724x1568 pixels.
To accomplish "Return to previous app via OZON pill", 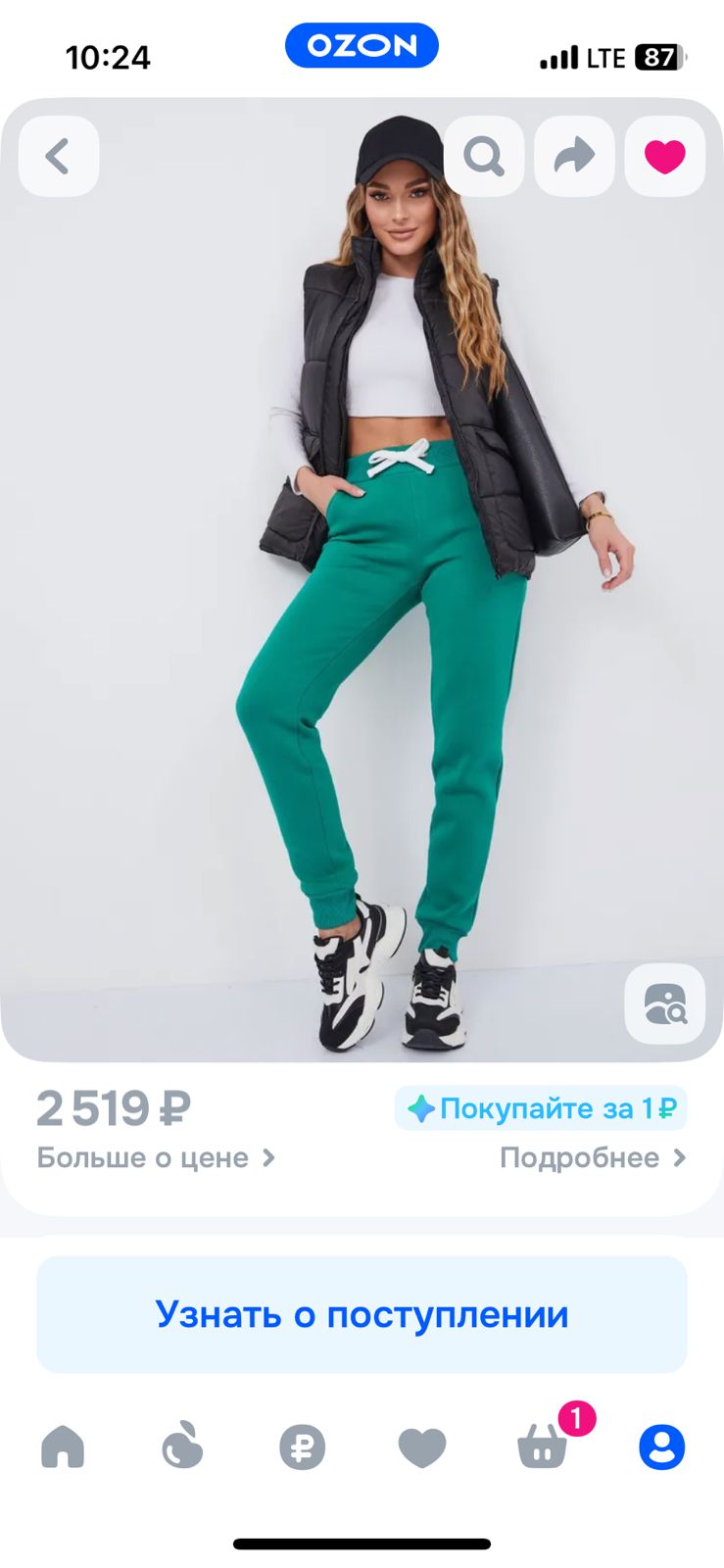I will pos(362,46).
